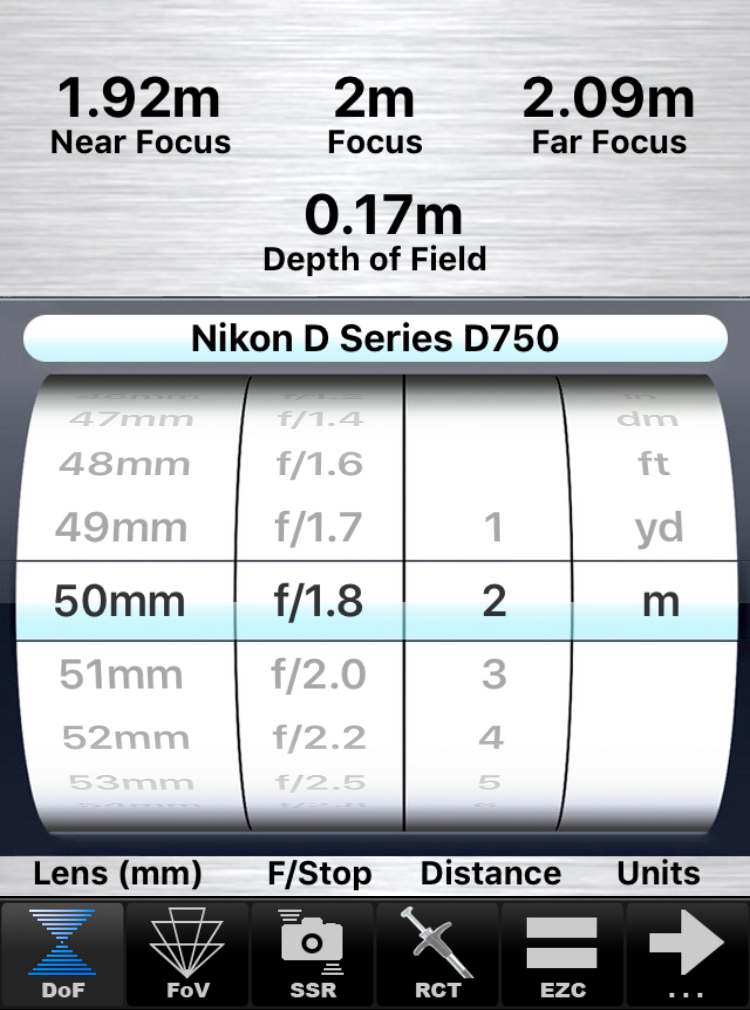Select 49mm in the lens picker

point(121,527)
